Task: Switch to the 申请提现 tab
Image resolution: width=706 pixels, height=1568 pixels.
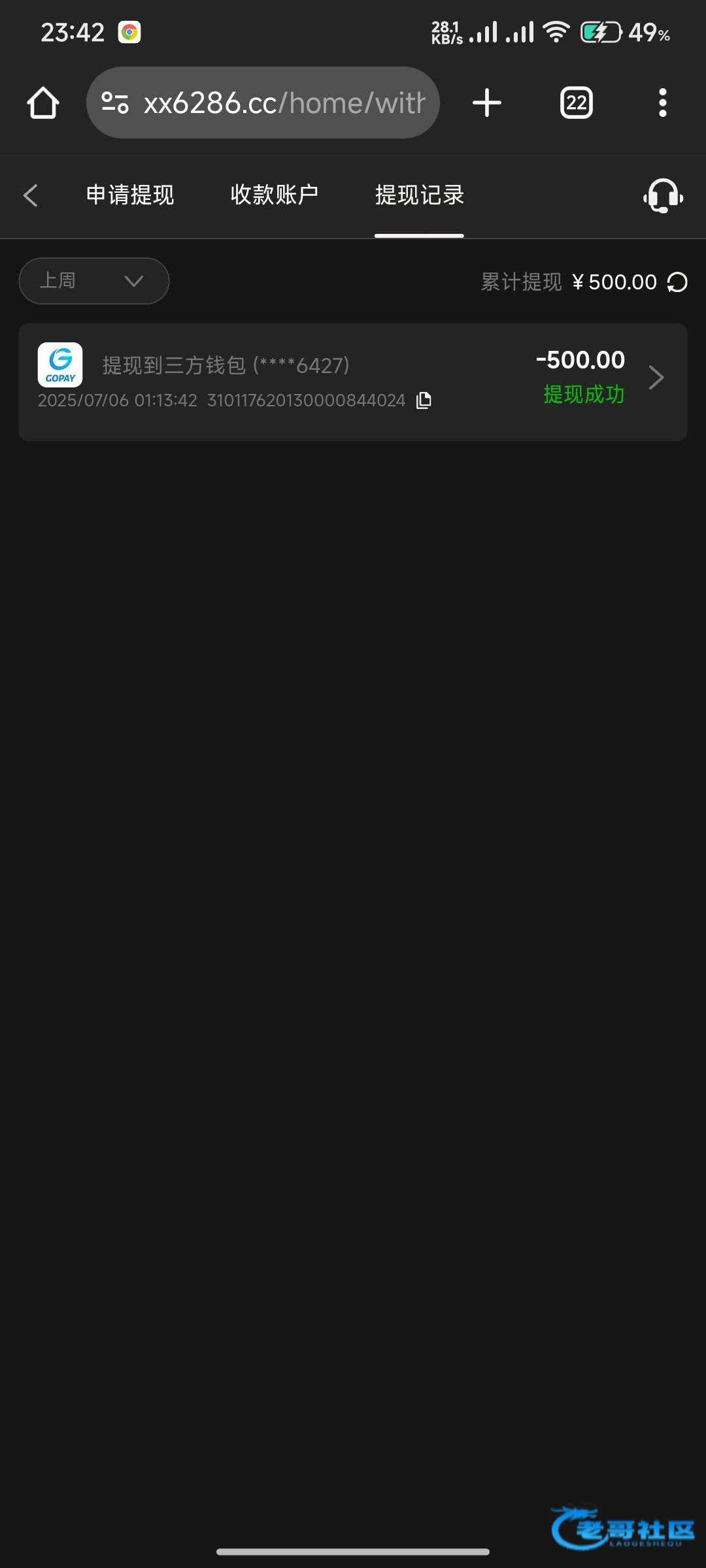Action: (130, 195)
